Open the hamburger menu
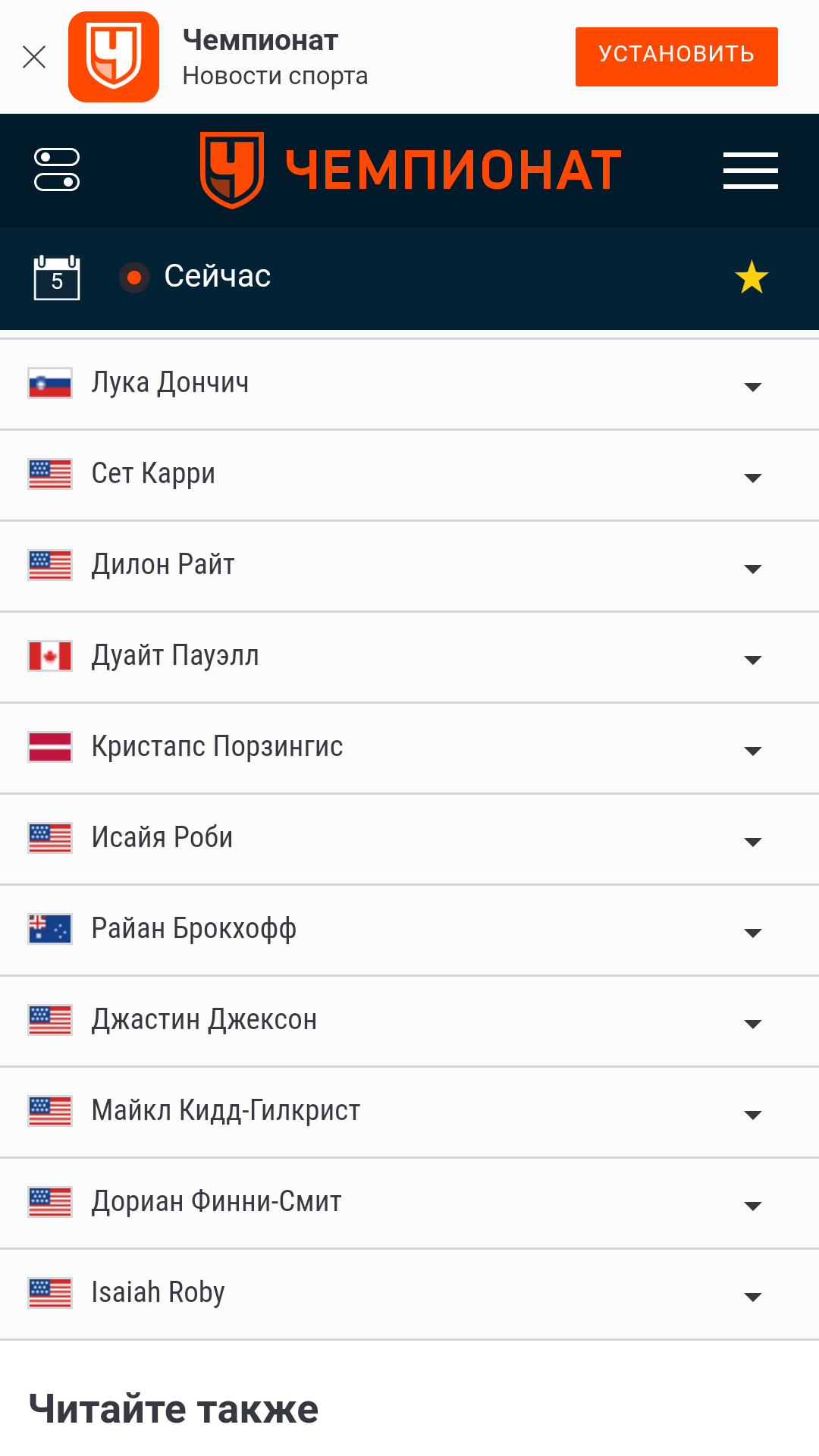Image resolution: width=819 pixels, height=1456 pixels. [750, 170]
